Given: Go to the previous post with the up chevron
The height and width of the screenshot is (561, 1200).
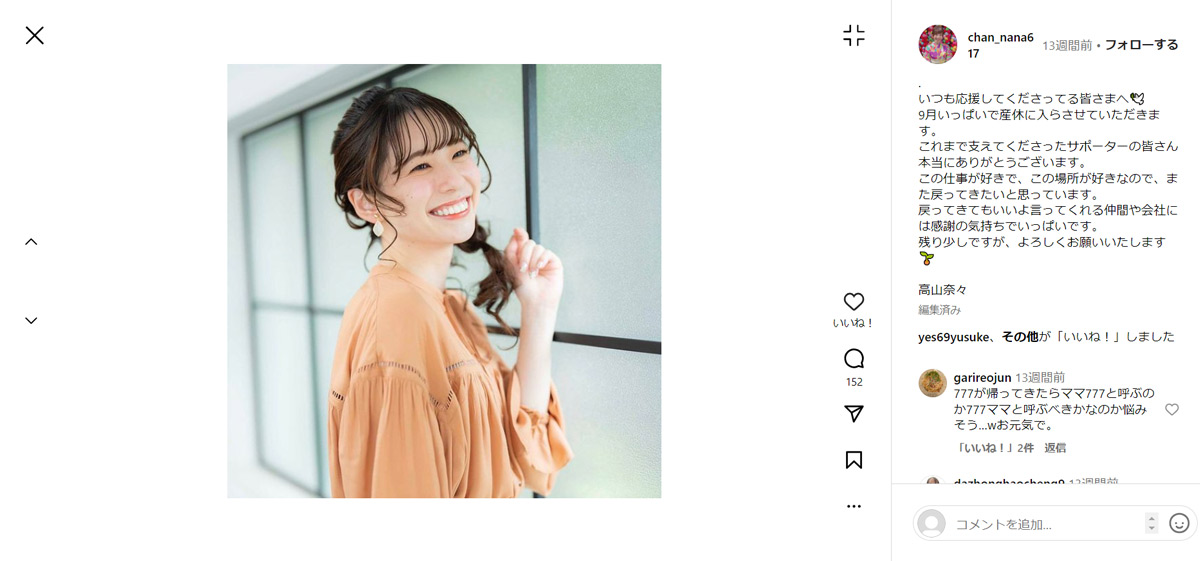Looking at the screenshot, I should (31, 242).
